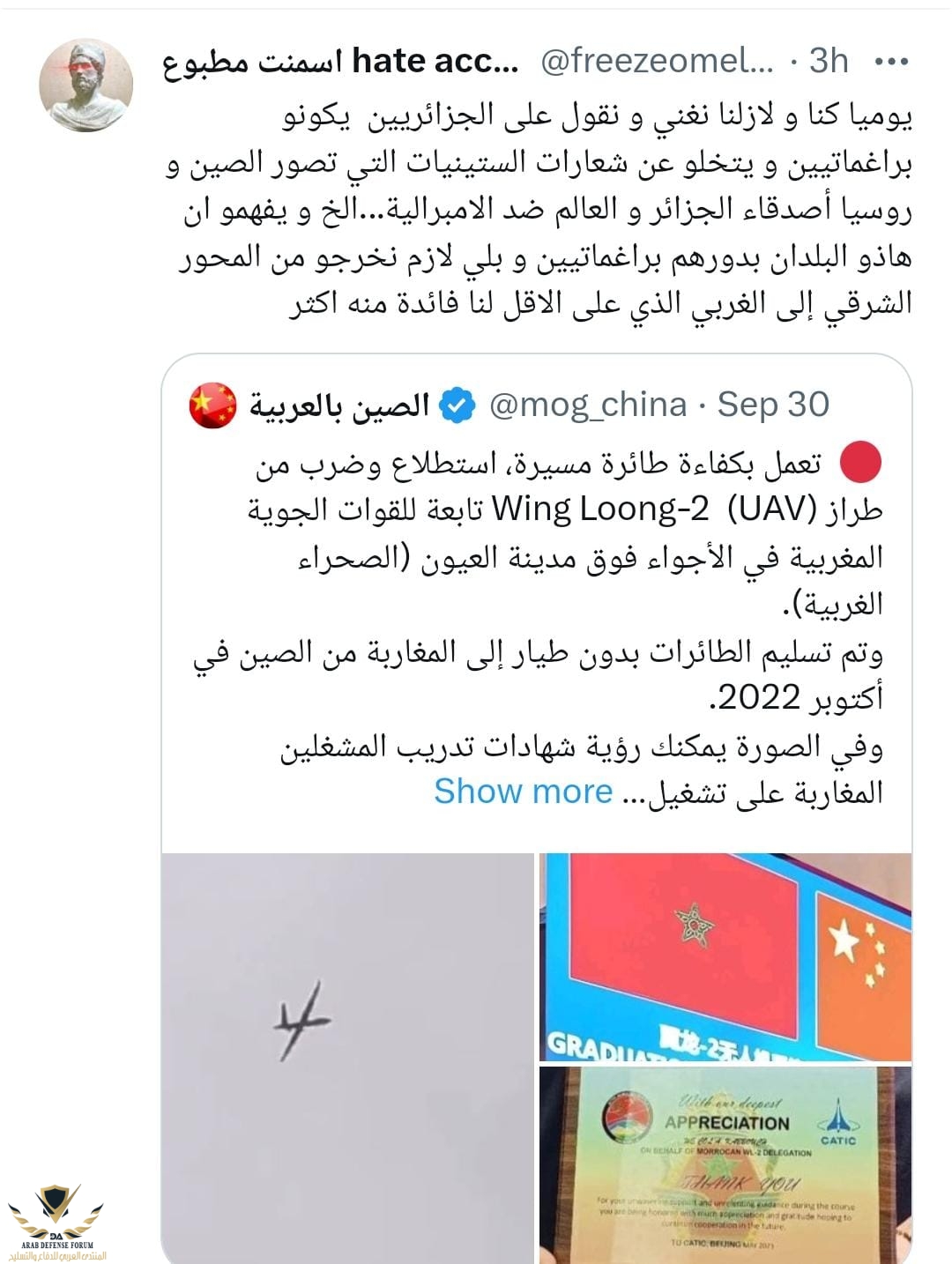The image size is (952, 1264).
Task: Open the tweet's three-dot overflow menu
Action: tap(890, 62)
